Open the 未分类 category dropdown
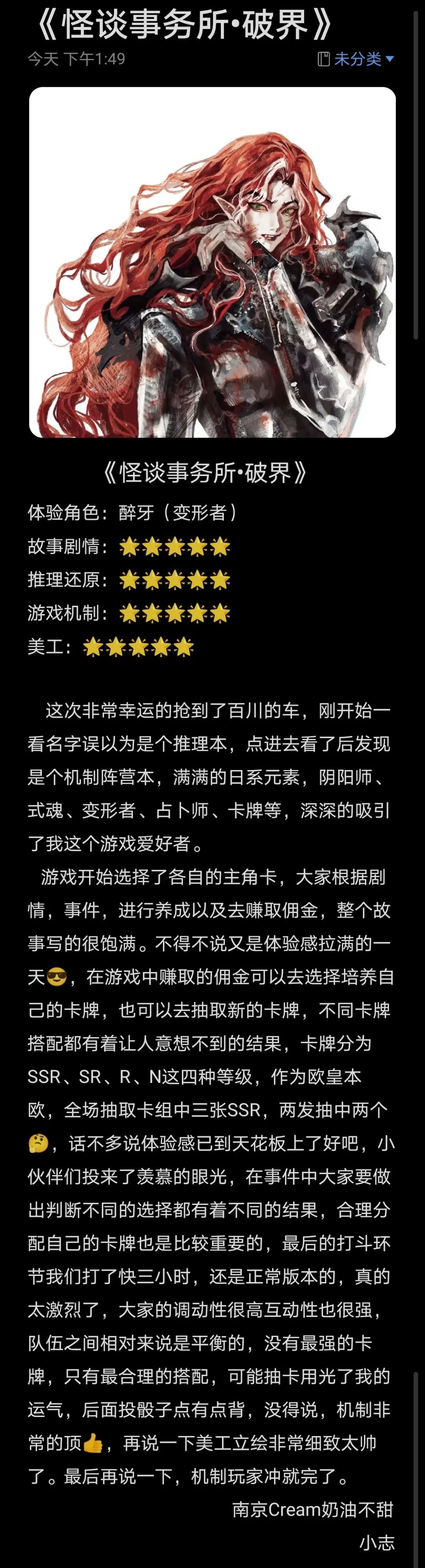Viewport: 425px width, 1568px height. [357, 59]
